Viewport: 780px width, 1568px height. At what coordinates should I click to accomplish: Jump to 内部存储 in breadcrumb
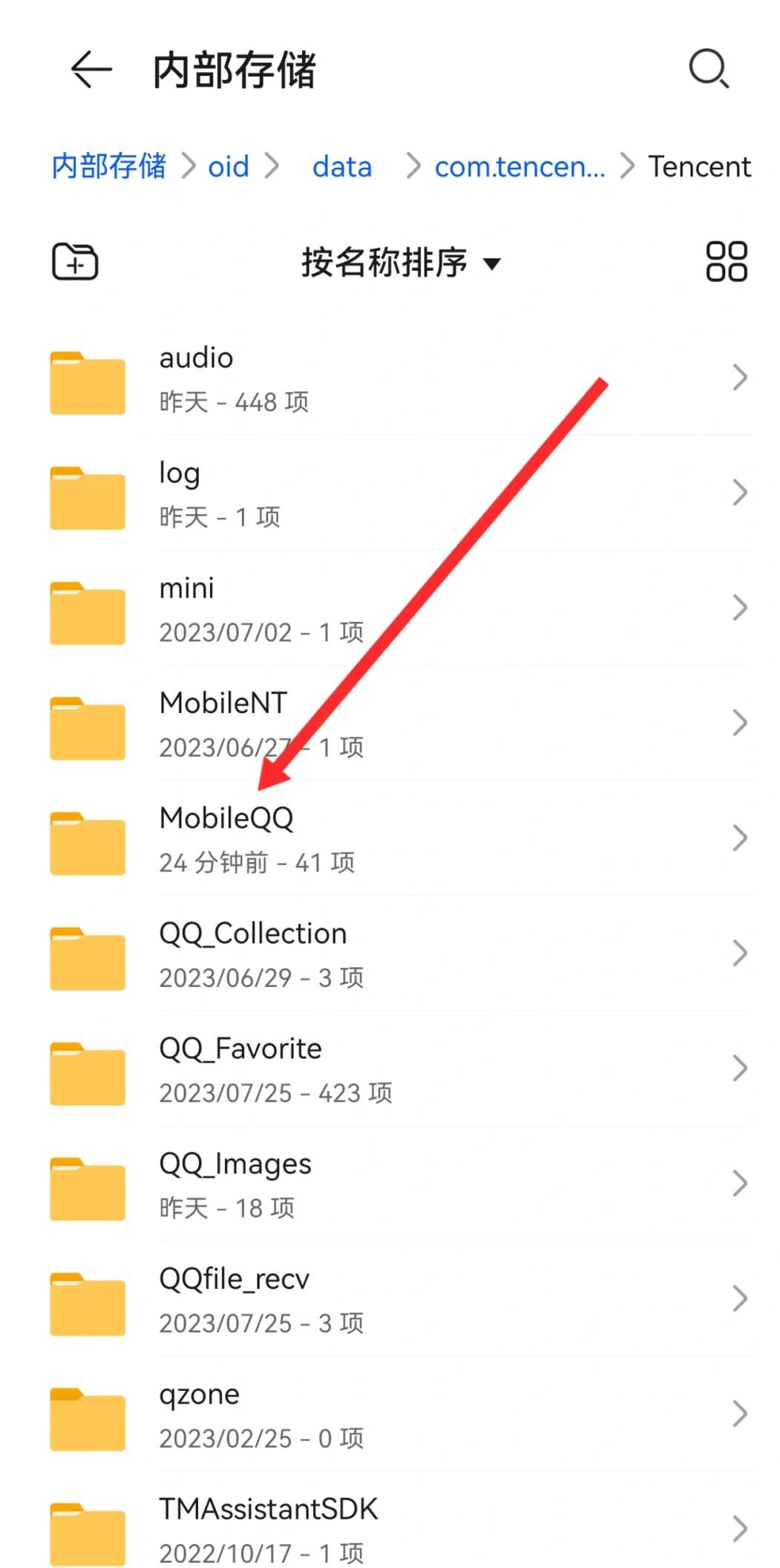tap(108, 166)
